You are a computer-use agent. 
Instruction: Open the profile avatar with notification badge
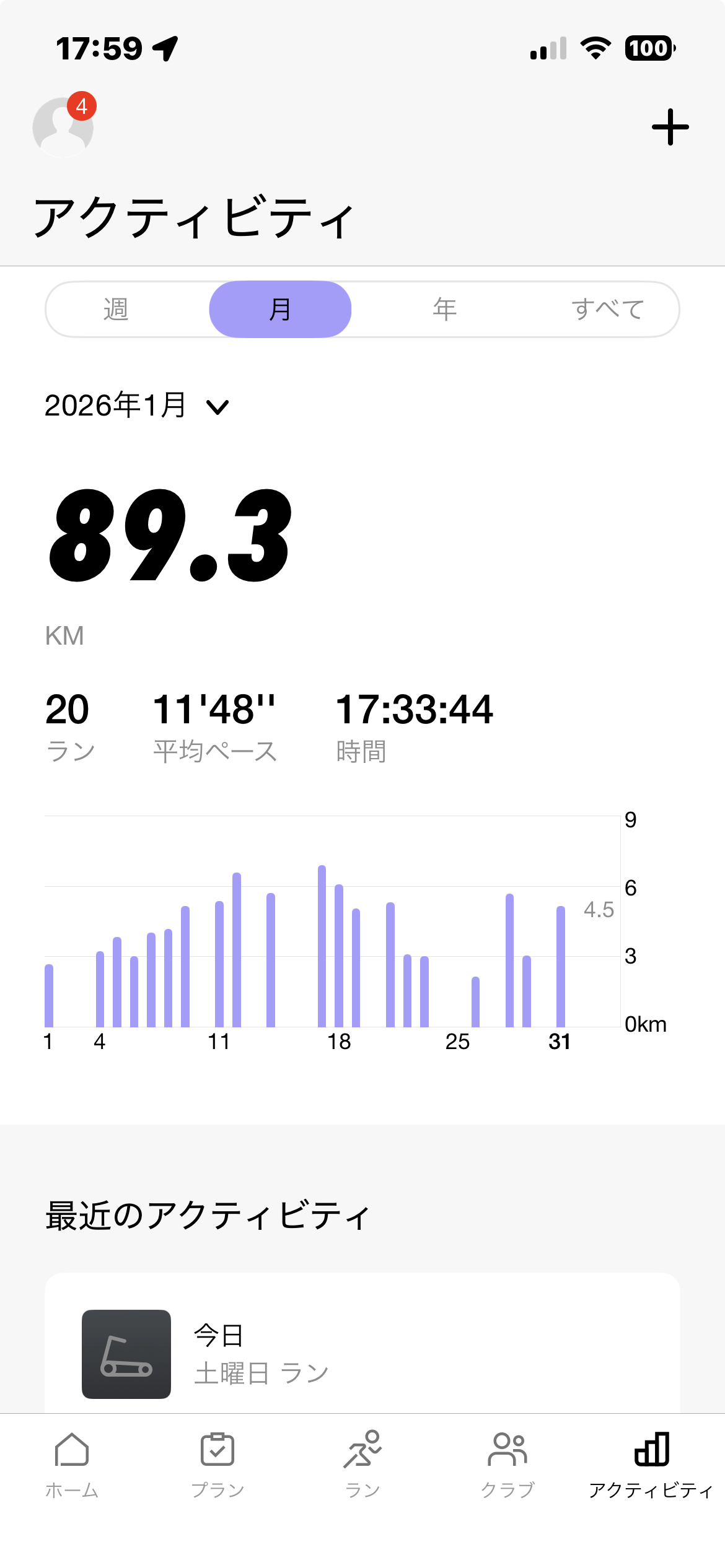pyautogui.click(x=63, y=127)
